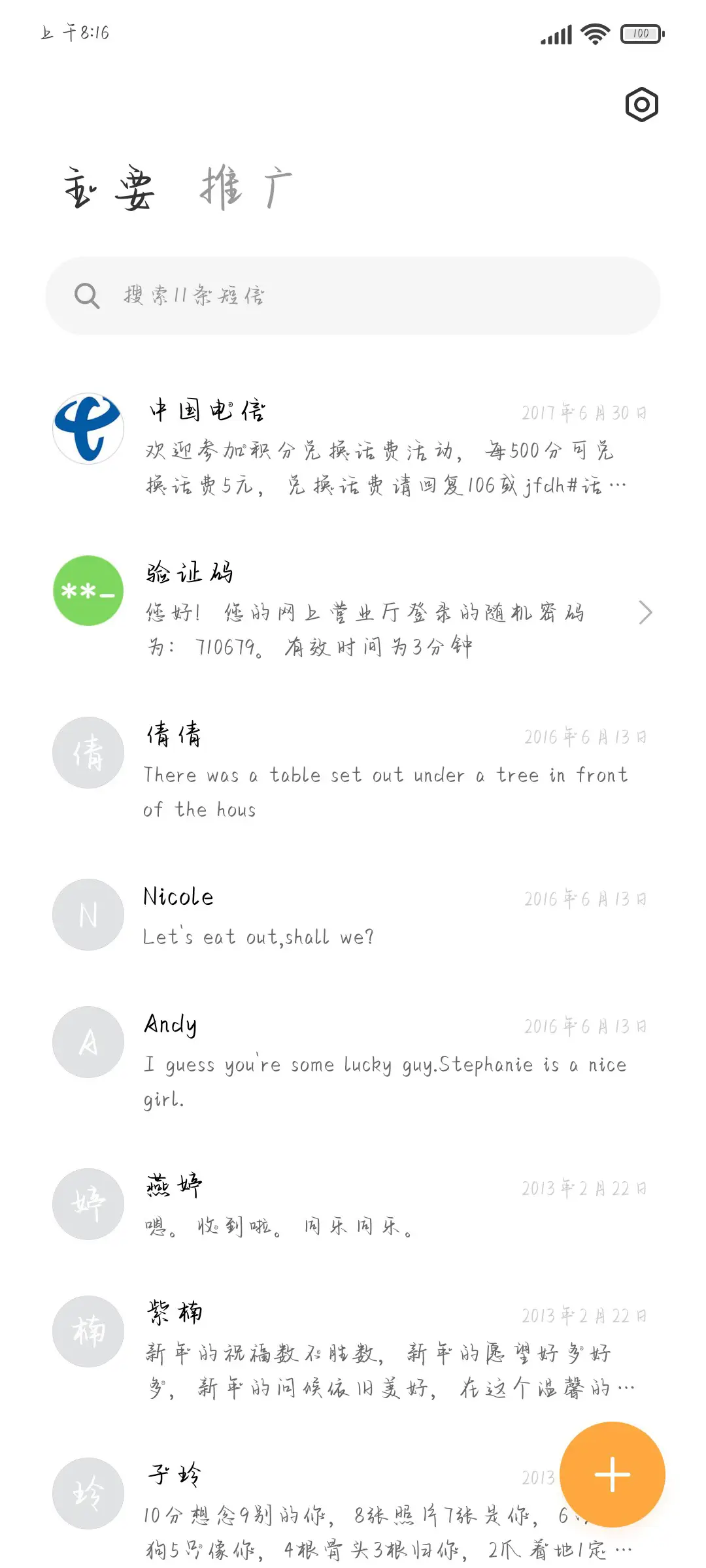This screenshot has height=1568, width=706.
Task: Tap the orange compose new message button
Action: pos(612,1475)
